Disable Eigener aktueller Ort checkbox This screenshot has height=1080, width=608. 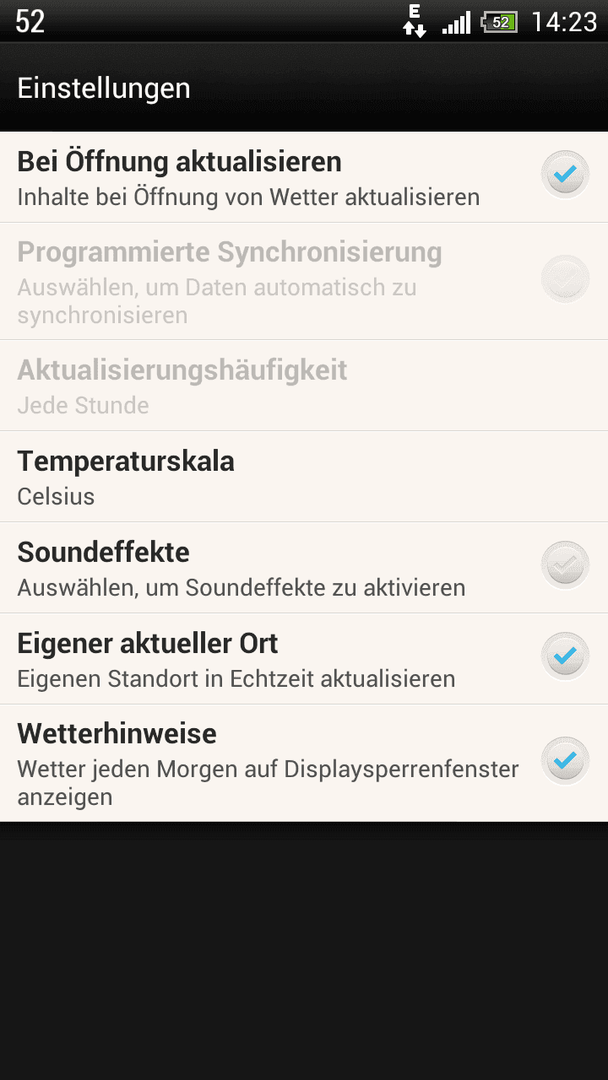pos(565,656)
